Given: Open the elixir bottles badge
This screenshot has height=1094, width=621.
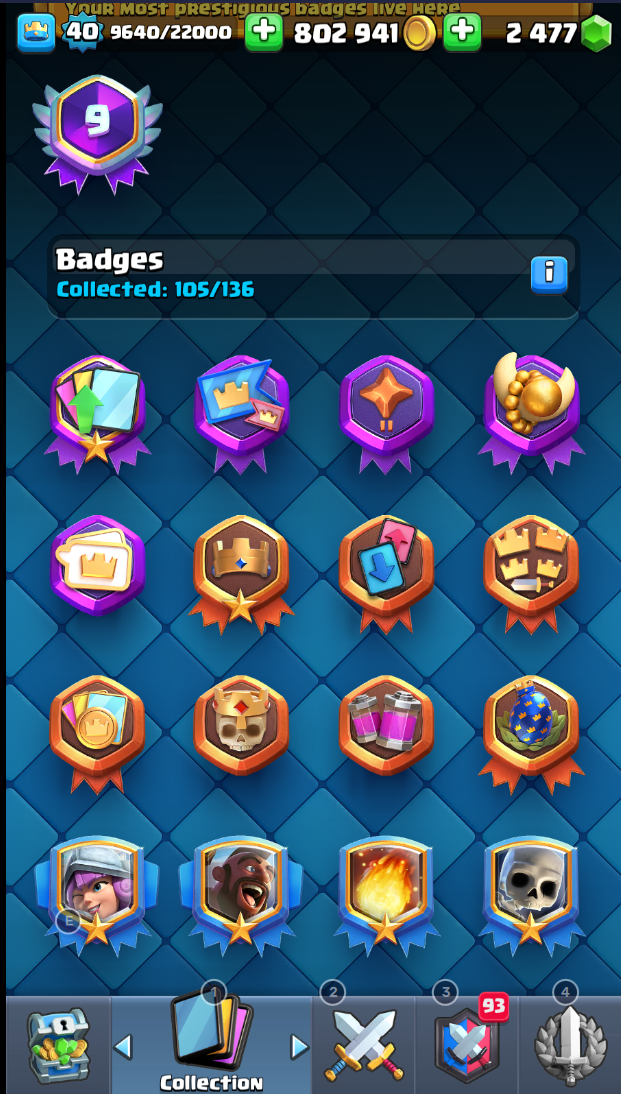Looking at the screenshot, I should (x=386, y=725).
